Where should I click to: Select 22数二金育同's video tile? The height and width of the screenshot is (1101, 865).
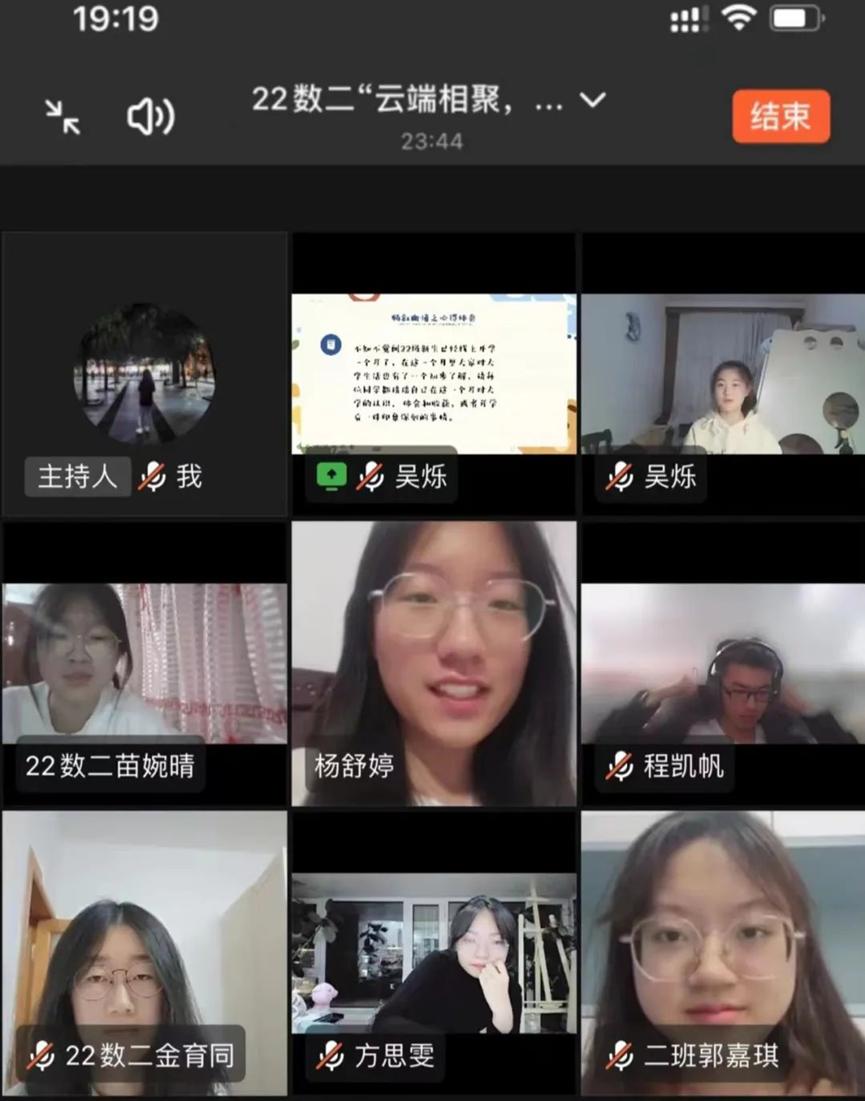[144, 952]
